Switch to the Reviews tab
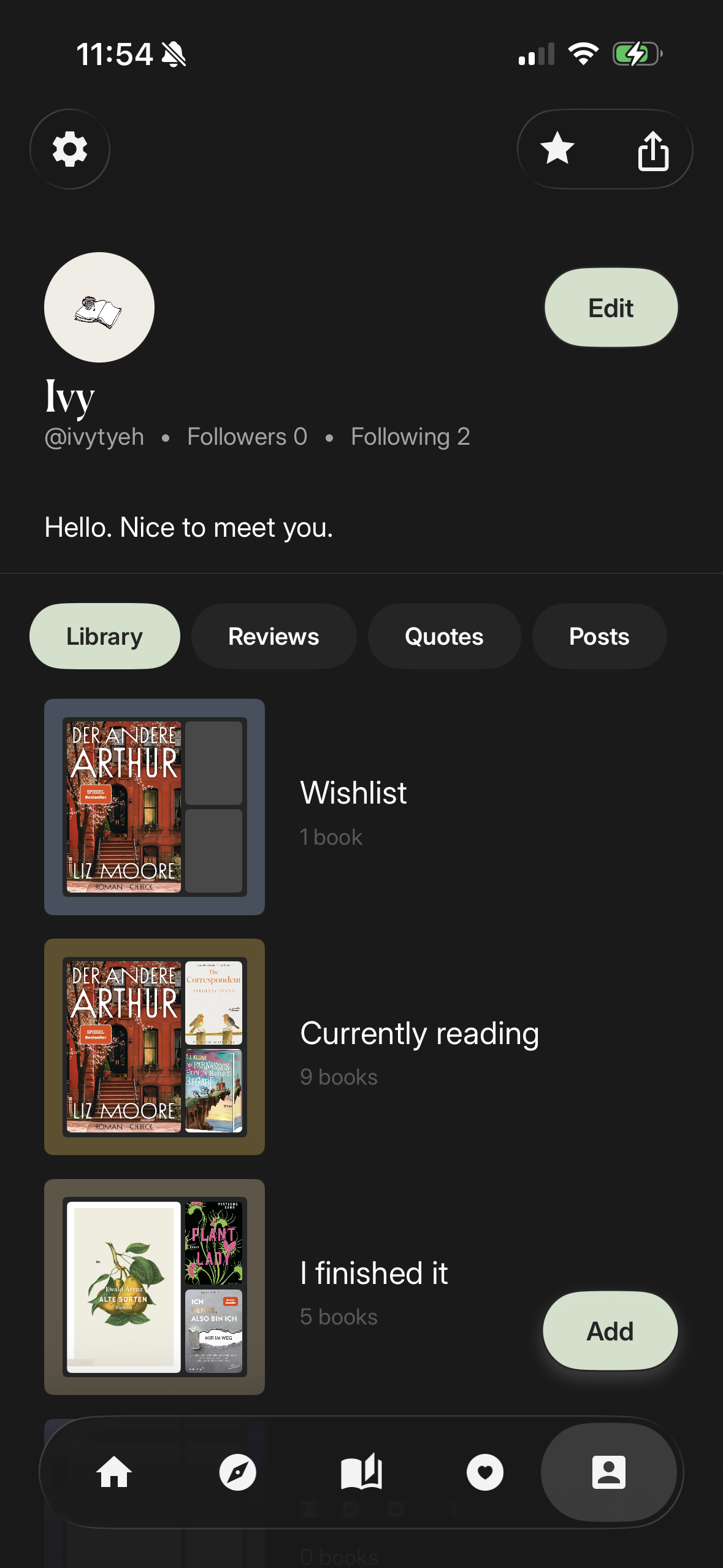Image resolution: width=723 pixels, height=1568 pixels. tap(274, 636)
